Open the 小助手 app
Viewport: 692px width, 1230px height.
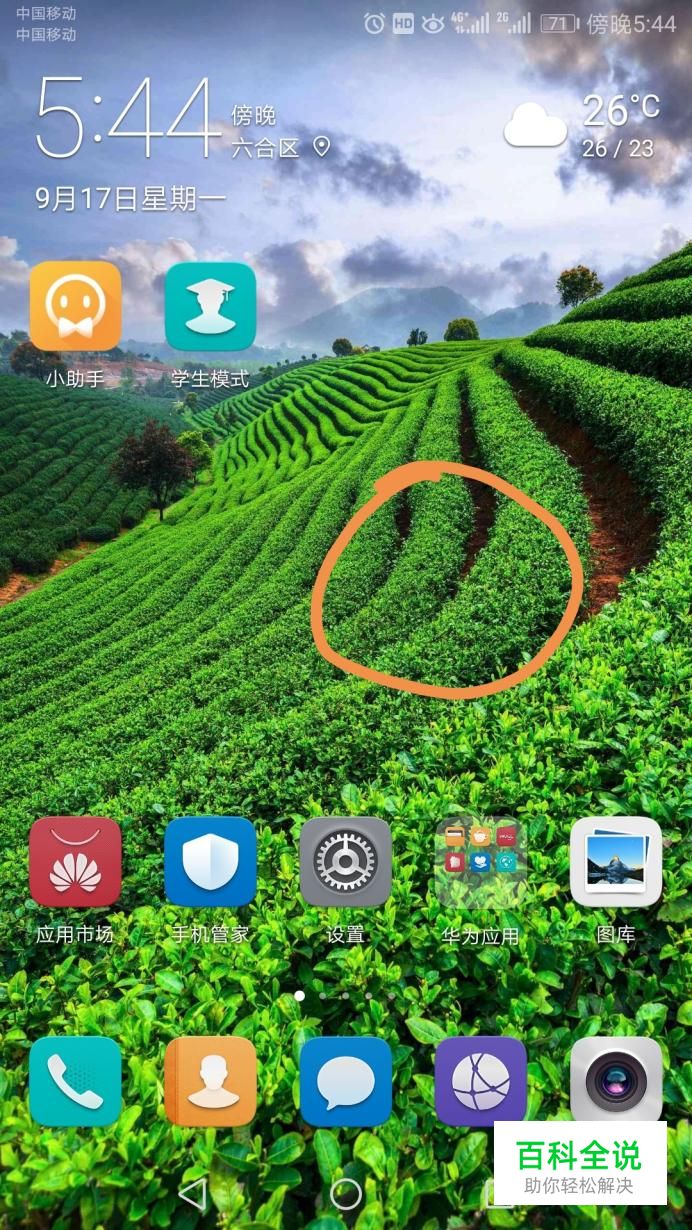pos(75,307)
